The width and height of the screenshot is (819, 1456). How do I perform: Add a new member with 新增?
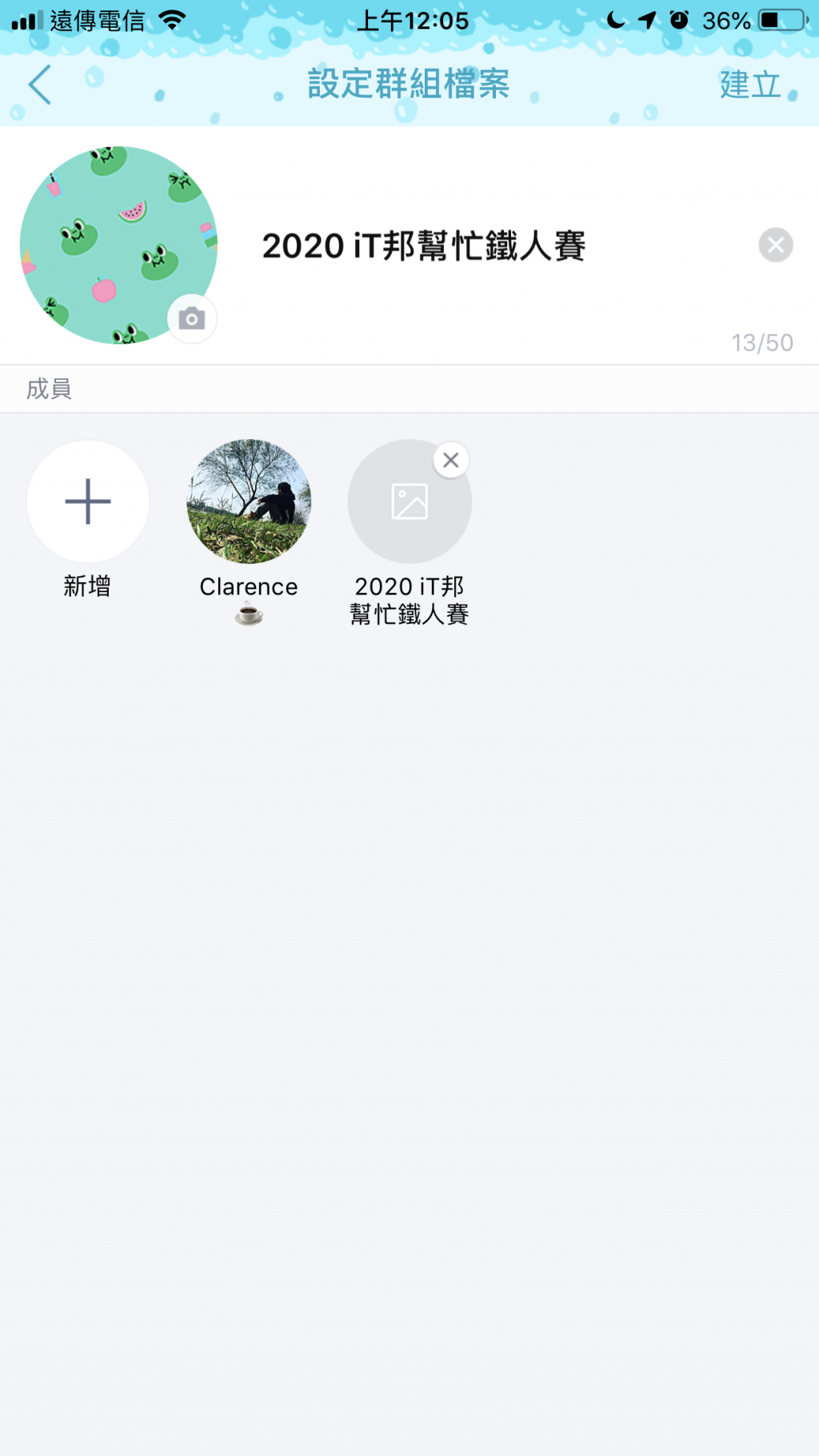point(88,502)
